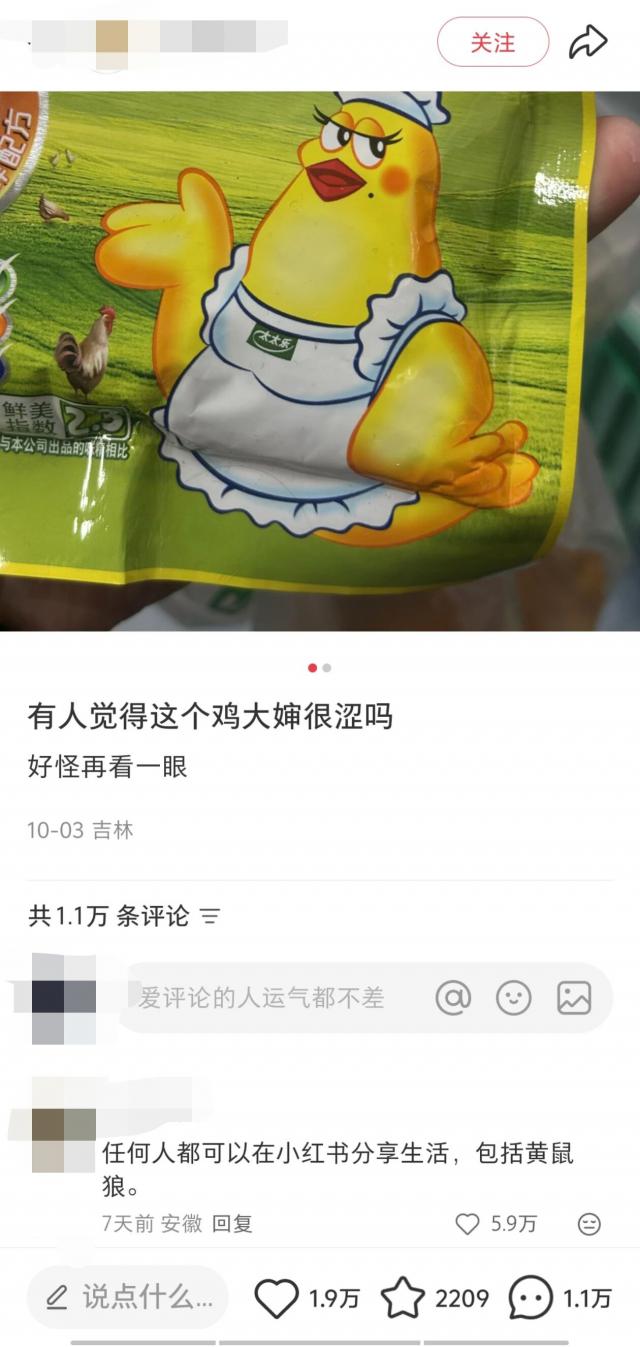
Task: Share this post via arrow icon
Action: coord(588,43)
